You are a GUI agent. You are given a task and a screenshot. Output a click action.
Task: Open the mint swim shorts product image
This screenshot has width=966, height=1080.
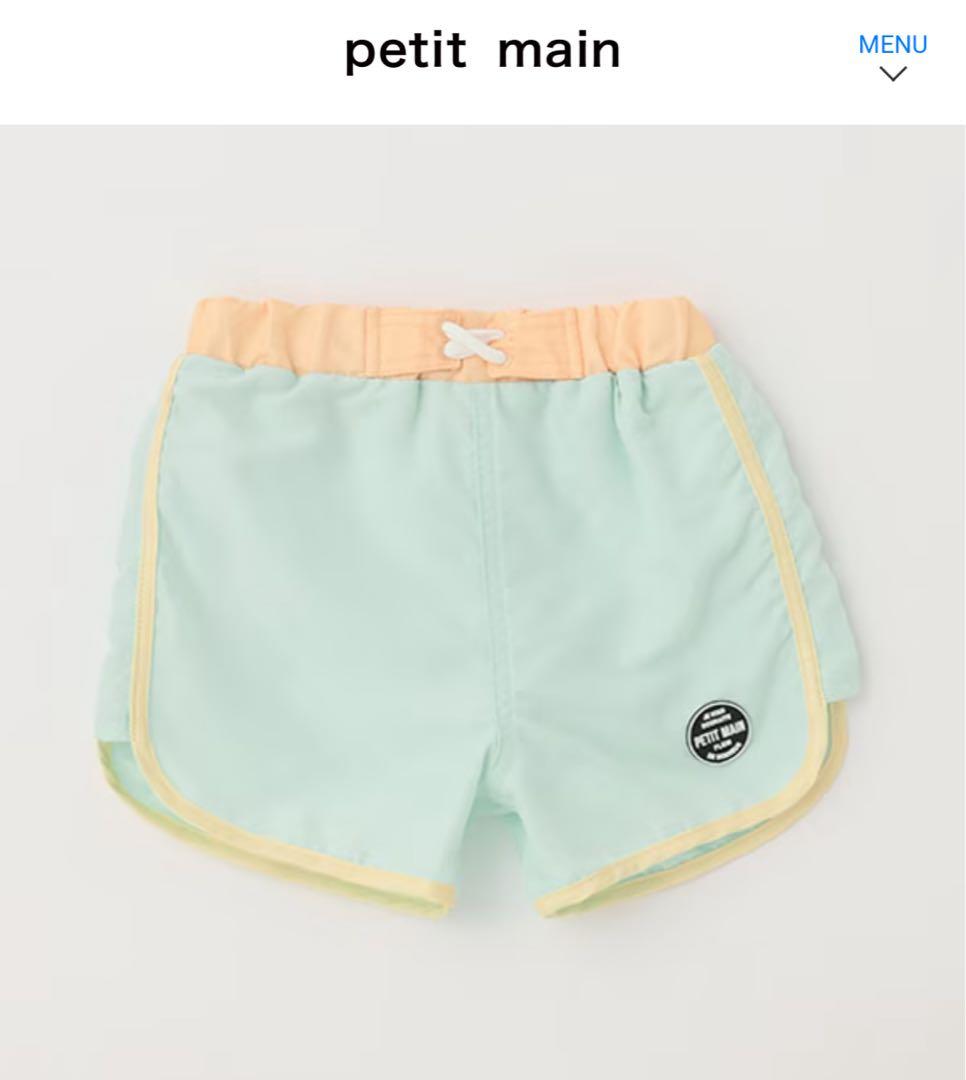click(482, 602)
